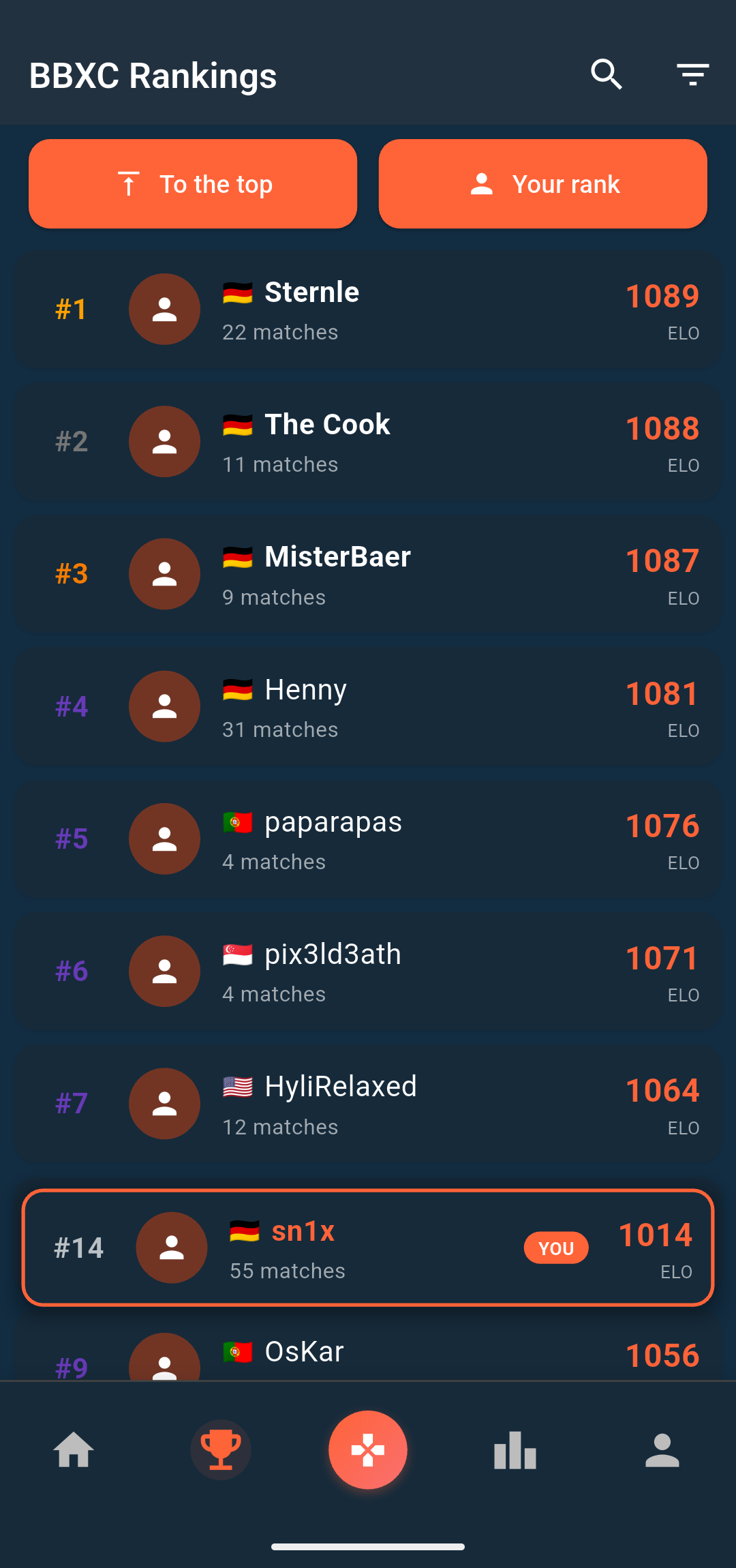Open the profile icon in bottom navigation
This screenshot has width=736, height=1568.
coord(662,1449)
